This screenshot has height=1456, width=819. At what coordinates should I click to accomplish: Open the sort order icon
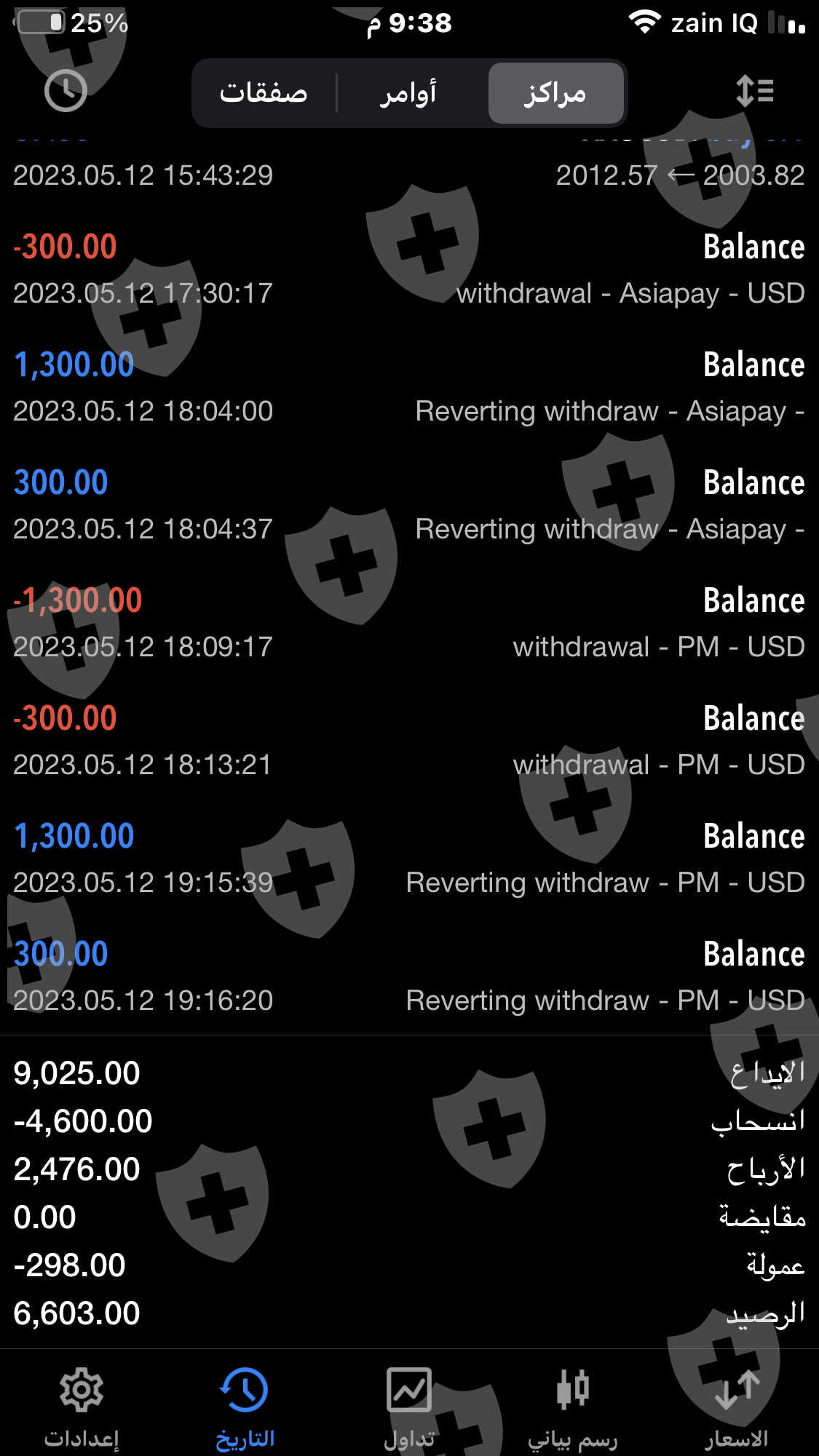[x=754, y=92]
